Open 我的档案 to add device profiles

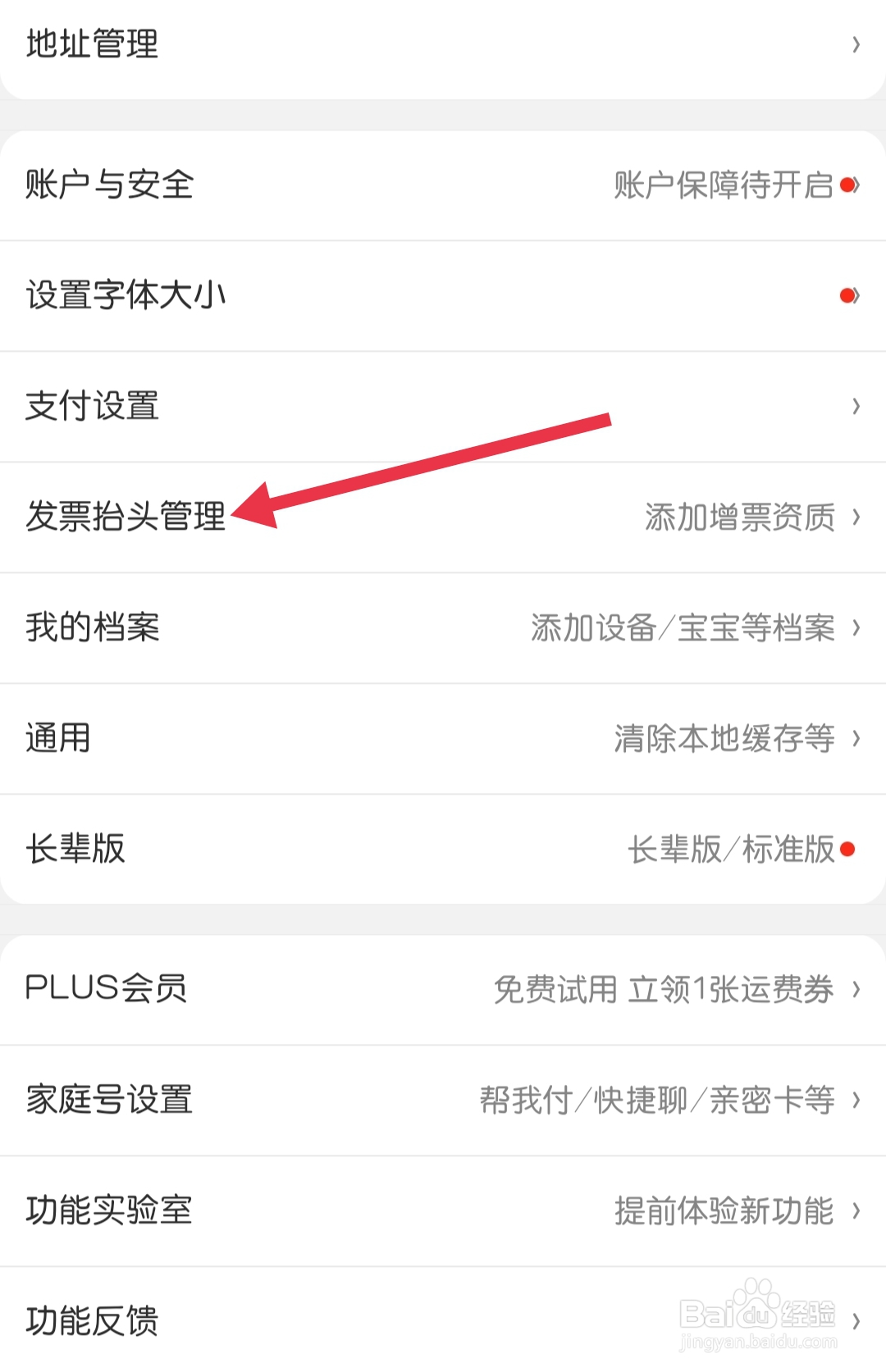[x=93, y=629]
